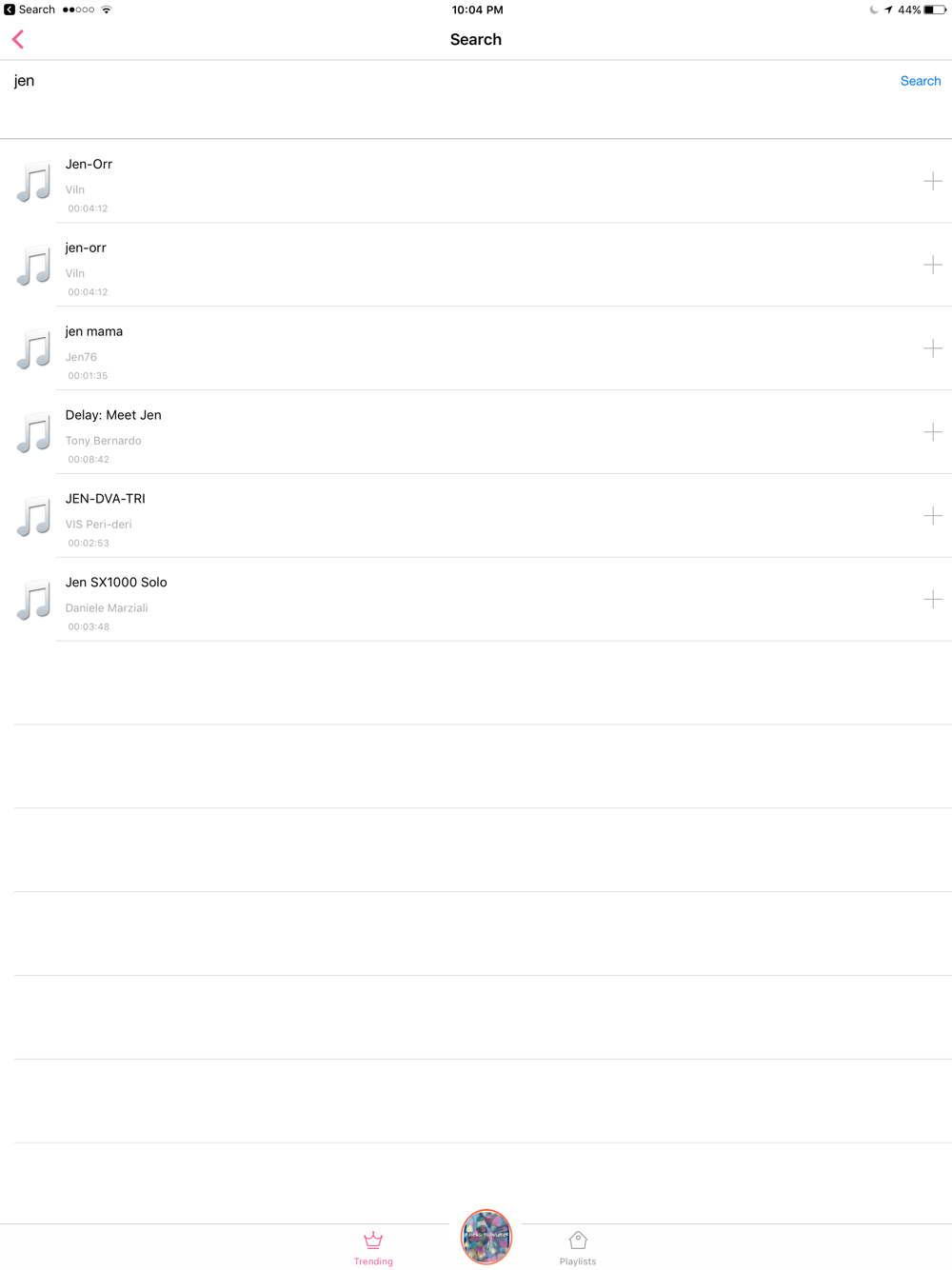Add Jen SX1000 Solo to playlist
Viewport: 952px width, 1270px height.
[932, 600]
